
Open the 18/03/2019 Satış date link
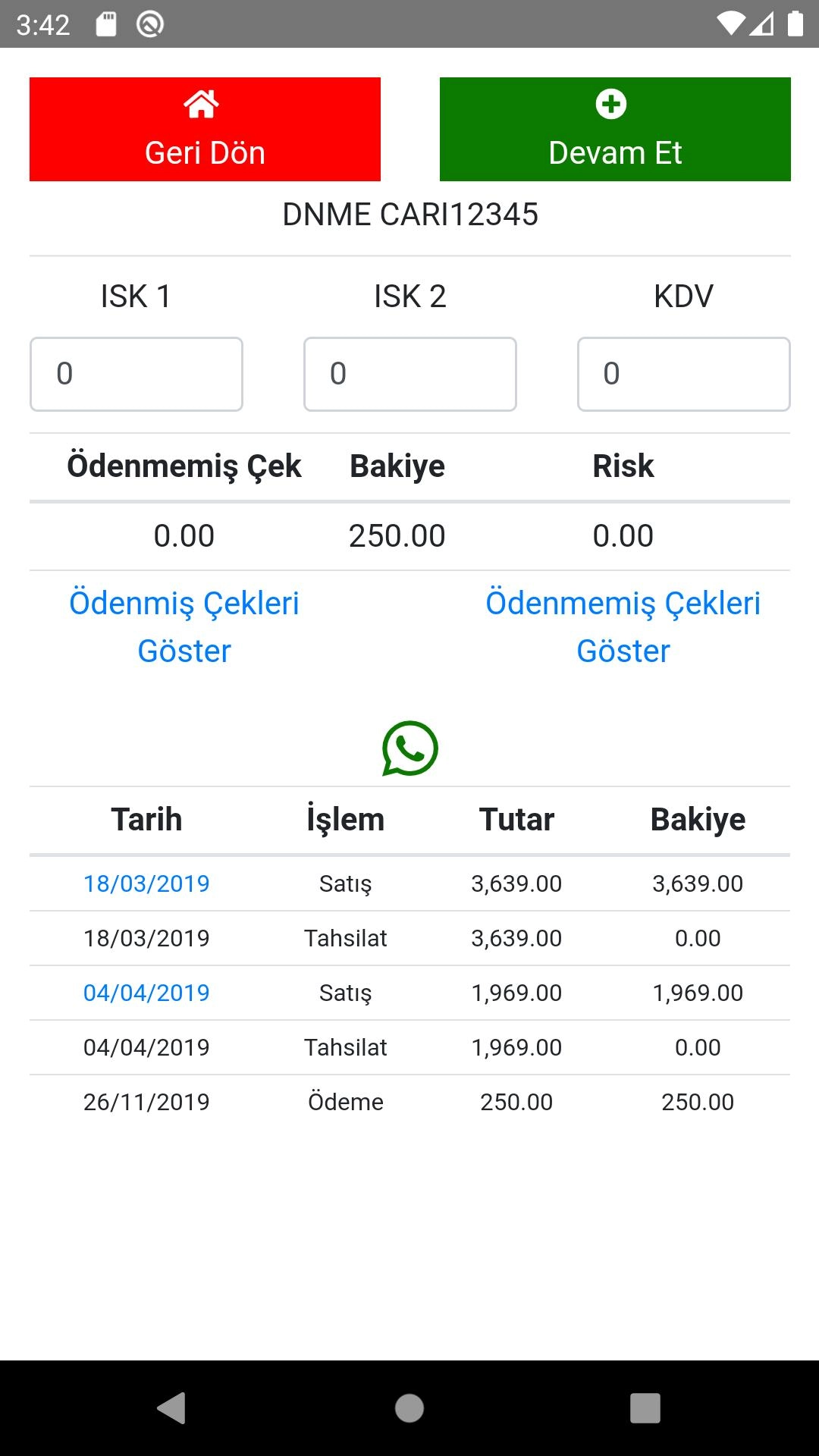(x=146, y=883)
